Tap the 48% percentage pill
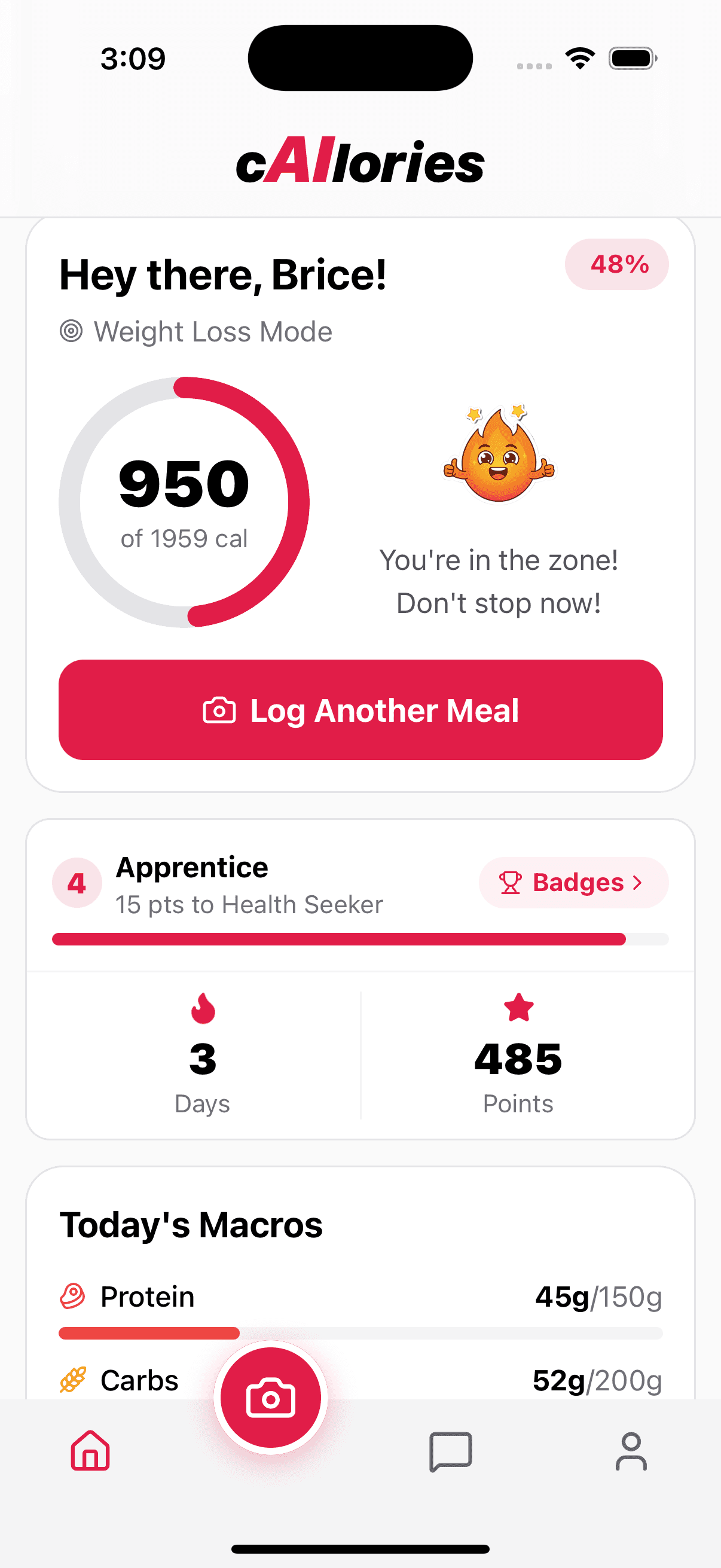The width and height of the screenshot is (721, 1568). point(616,264)
